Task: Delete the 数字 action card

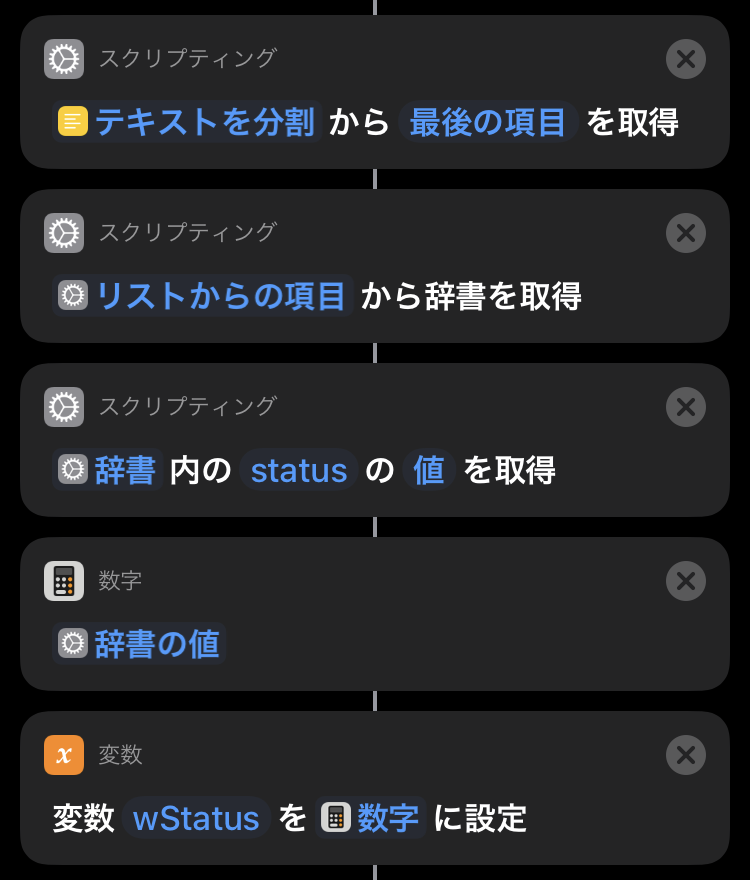Action: point(685,581)
